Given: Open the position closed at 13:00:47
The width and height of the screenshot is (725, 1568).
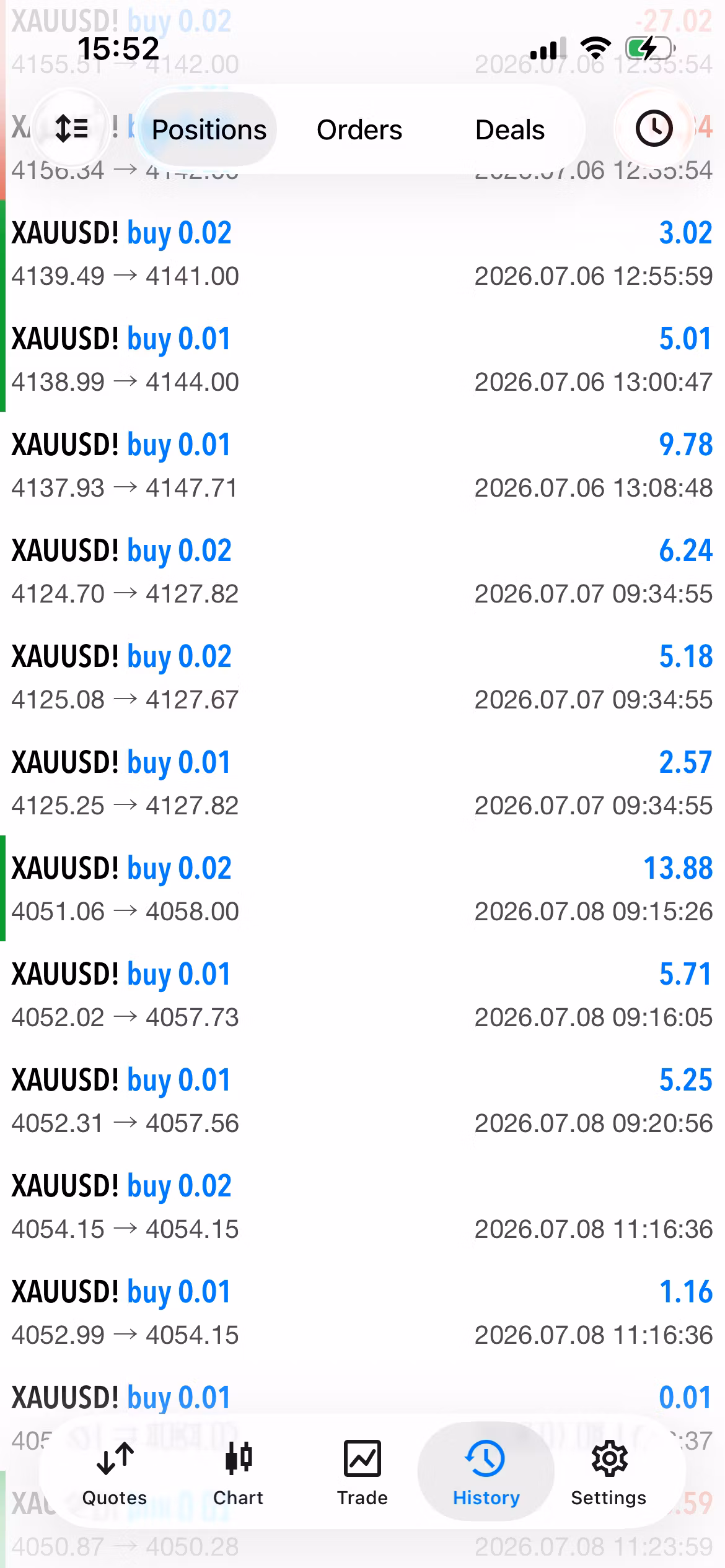Looking at the screenshot, I should click(x=362, y=359).
